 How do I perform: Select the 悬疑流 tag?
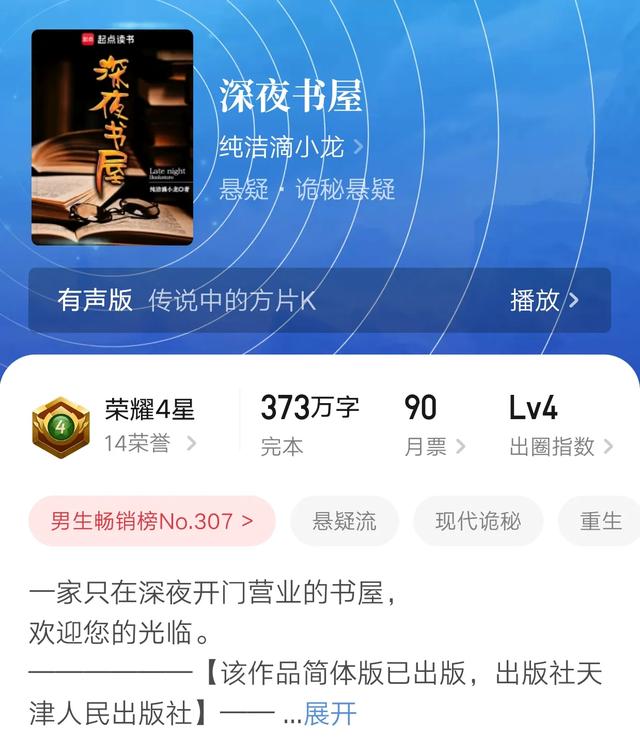(344, 521)
